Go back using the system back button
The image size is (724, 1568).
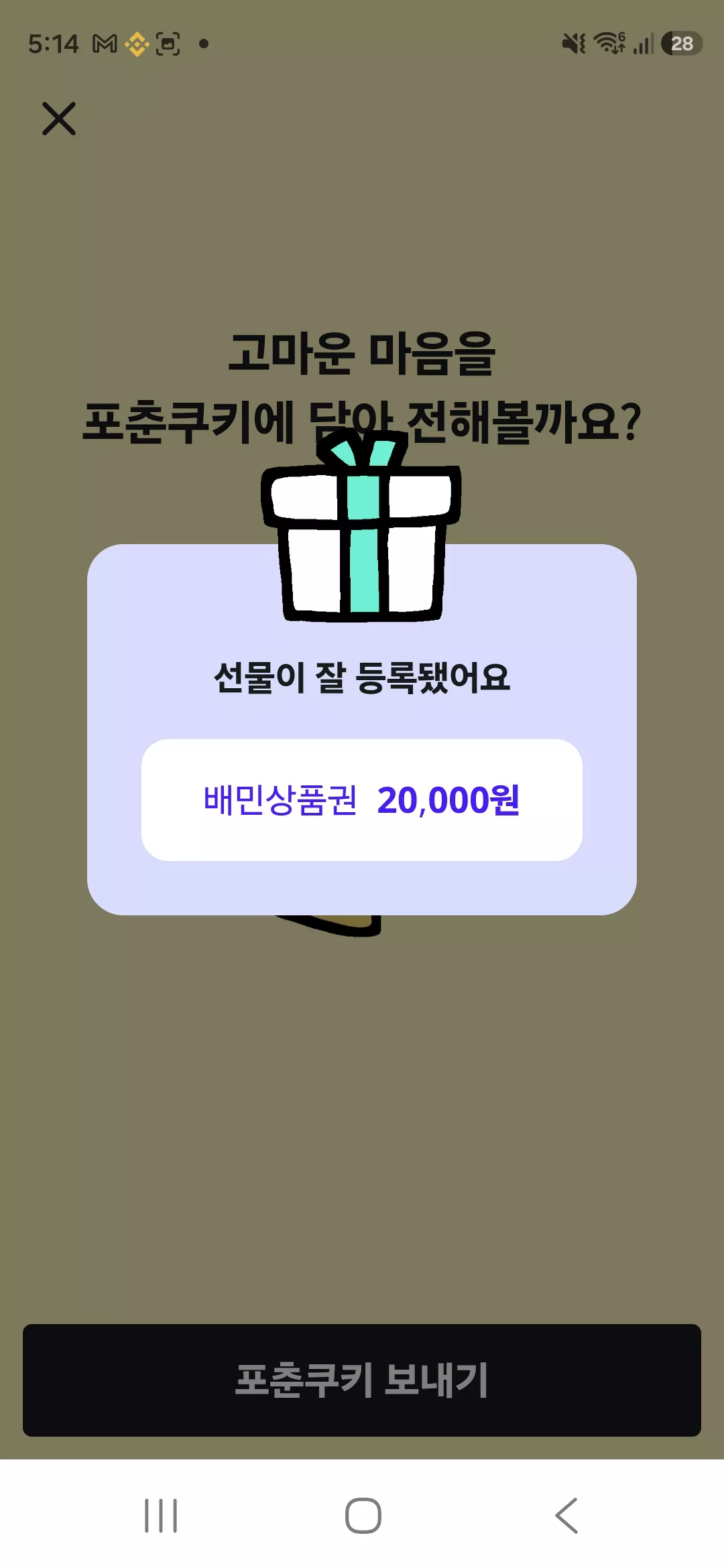pos(566,1516)
